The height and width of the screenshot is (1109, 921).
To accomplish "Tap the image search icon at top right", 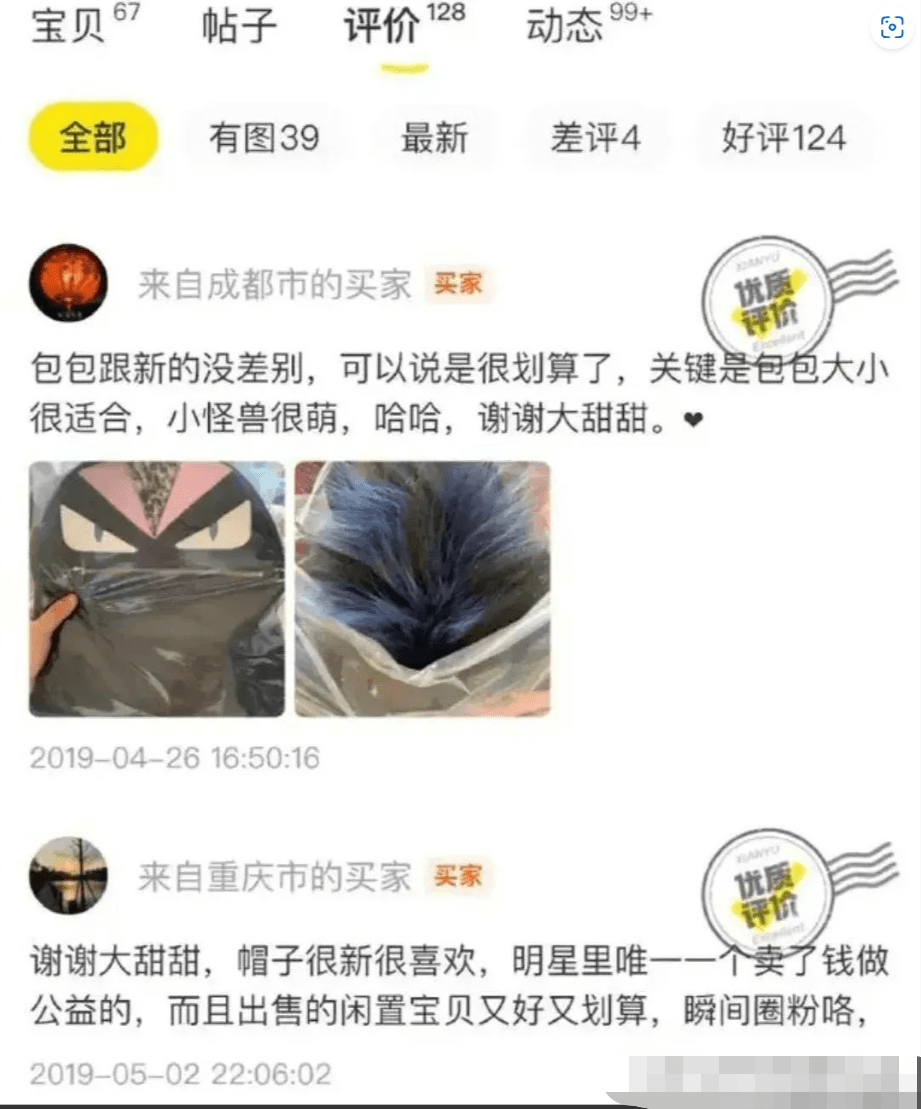I will tap(891, 28).
